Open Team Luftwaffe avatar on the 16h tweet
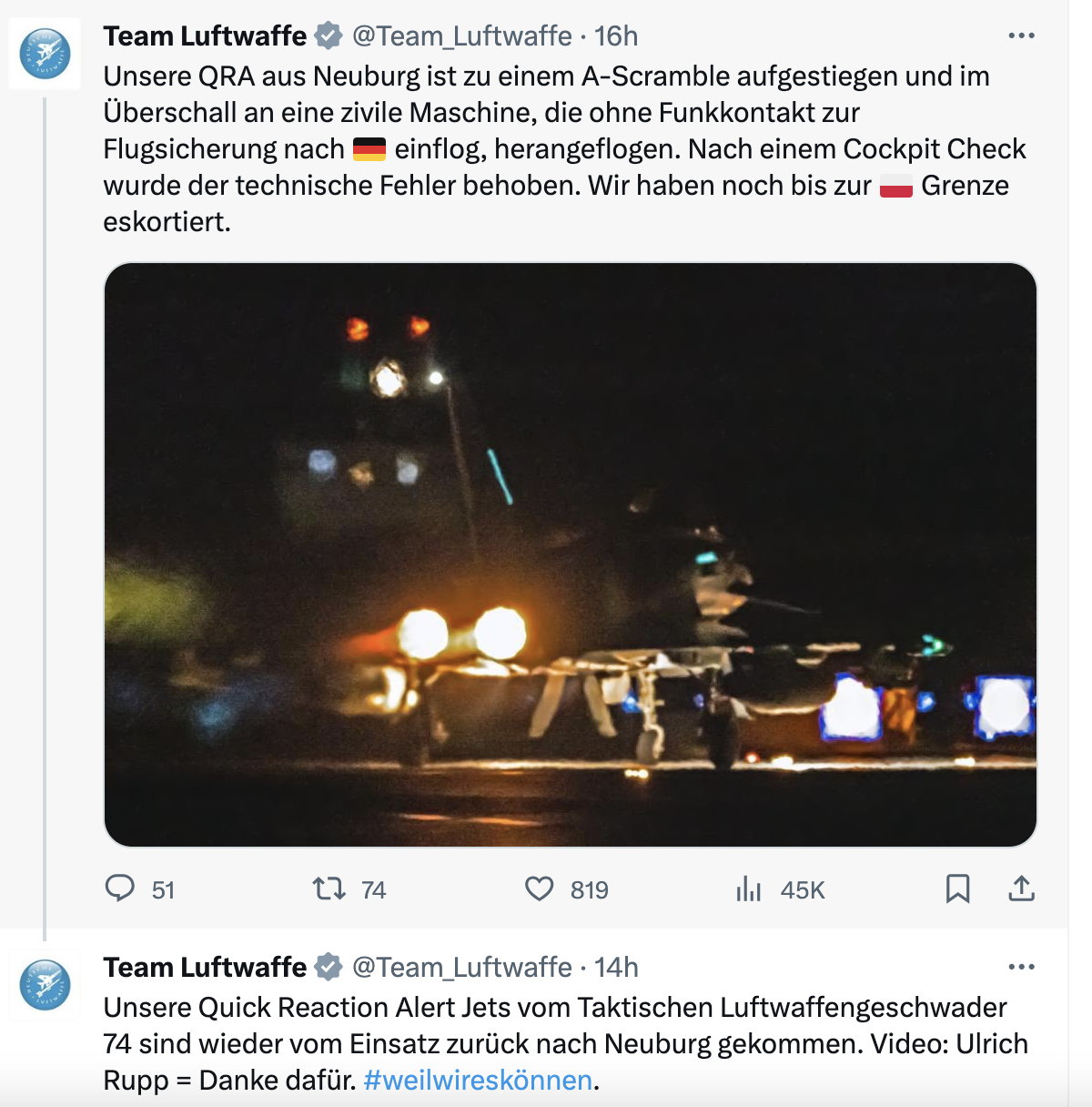The height and width of the screenshot is (1107, 1092). tap(45, 54)
